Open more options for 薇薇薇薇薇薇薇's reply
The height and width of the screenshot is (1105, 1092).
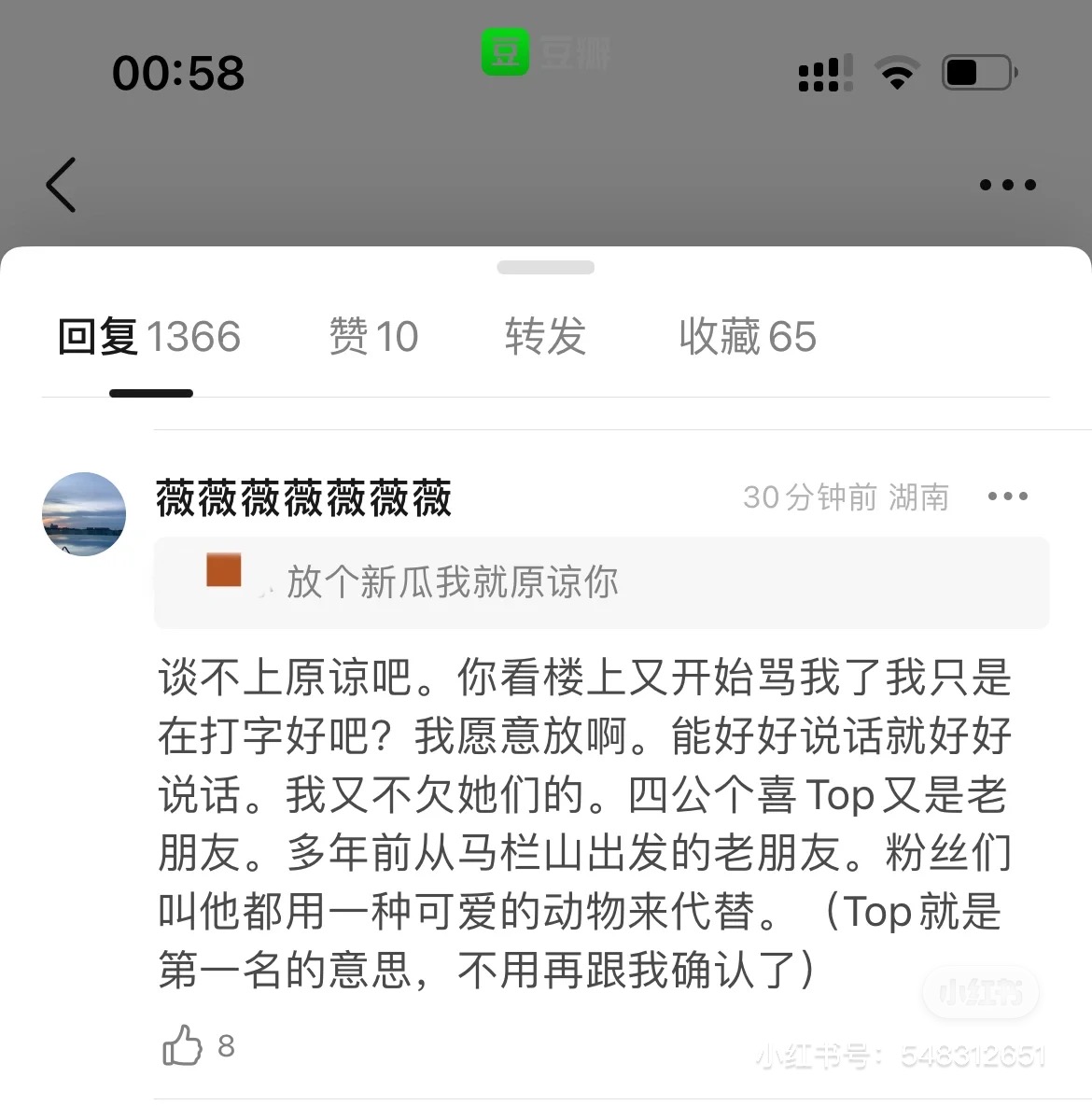[1007, 497]
